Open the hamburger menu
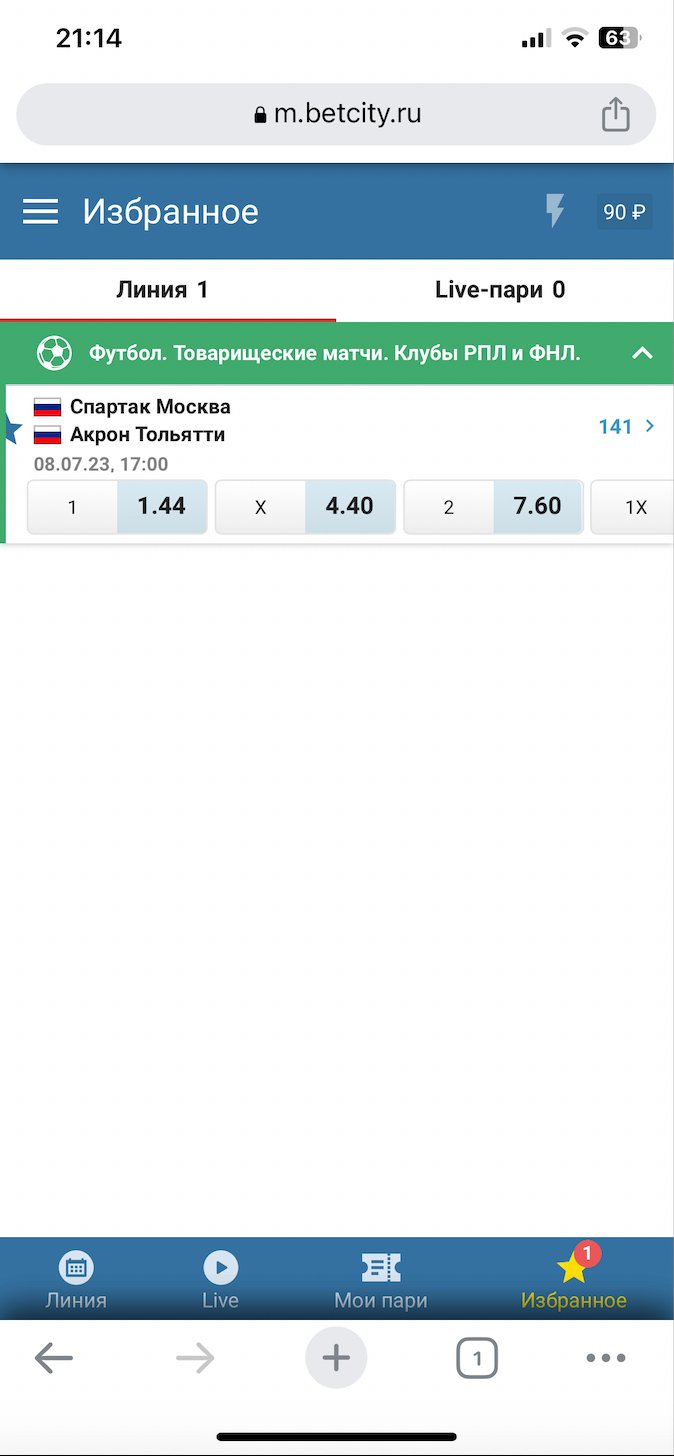The width and height of the screenshot is (674, 1456). 40,211
